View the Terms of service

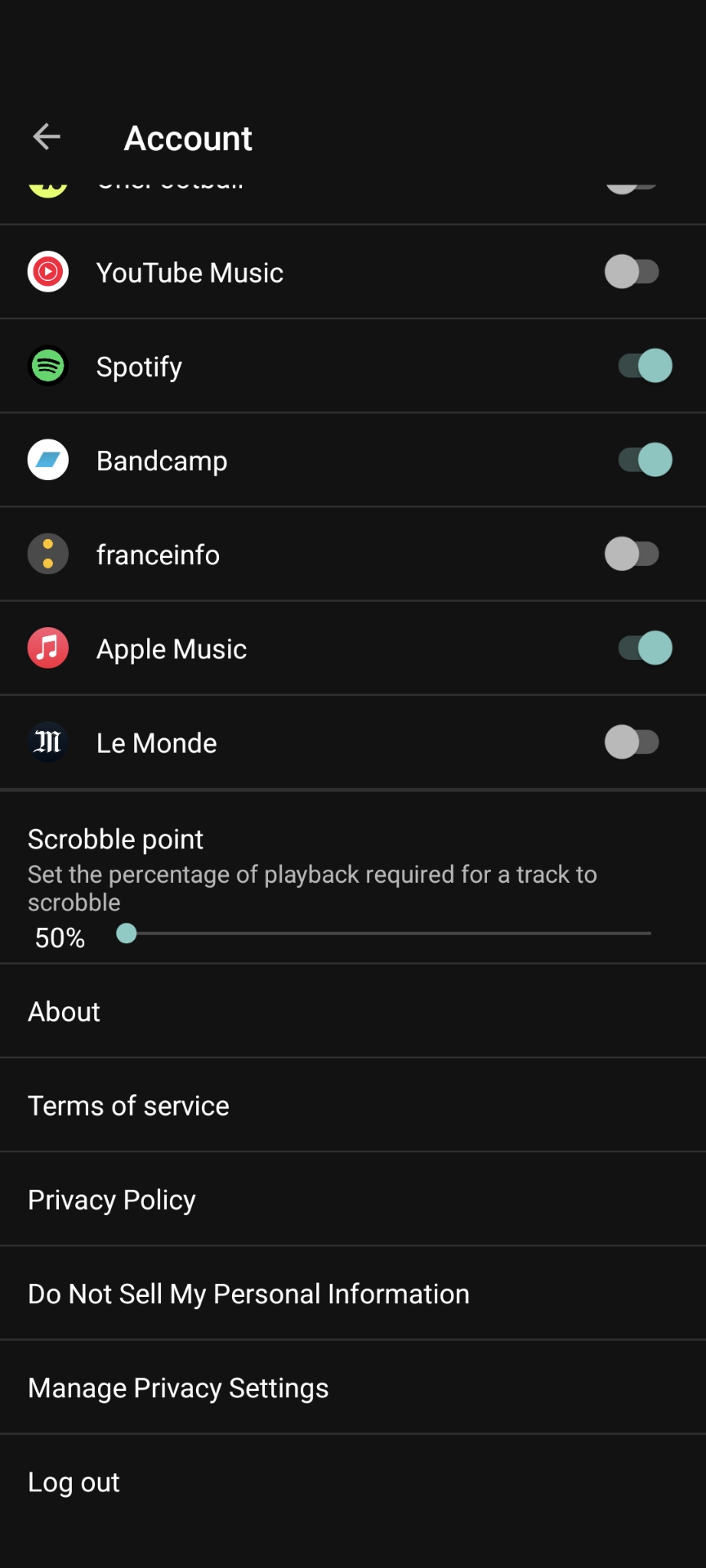[x=128, y=1106]
